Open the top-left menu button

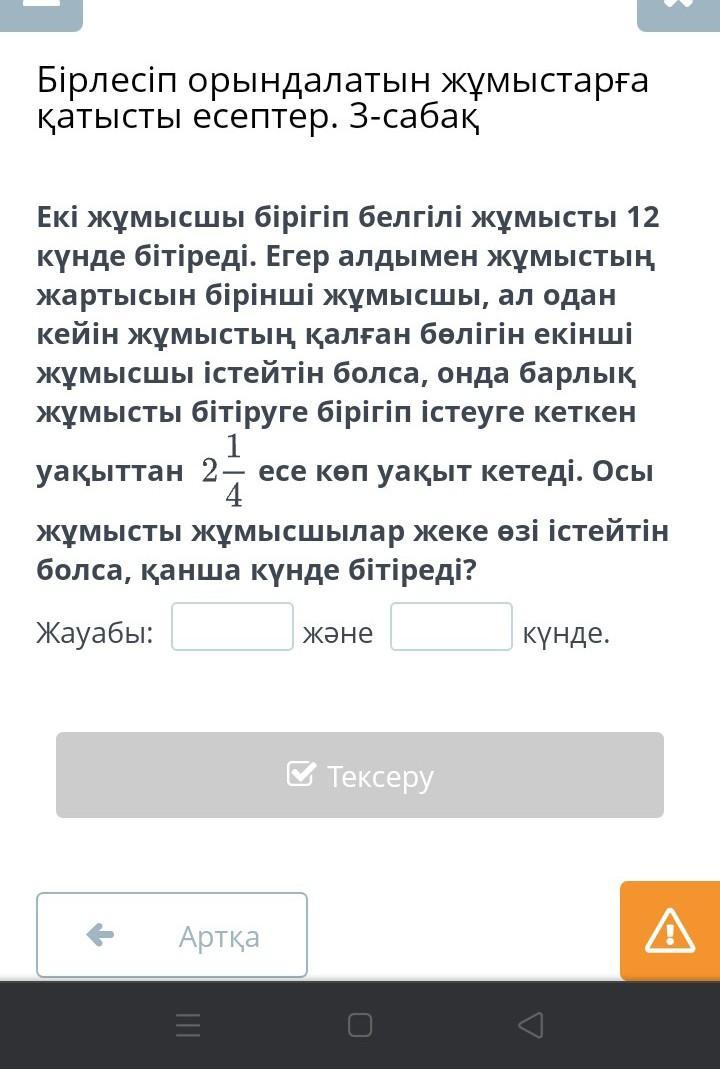click(x=42, y=15)
